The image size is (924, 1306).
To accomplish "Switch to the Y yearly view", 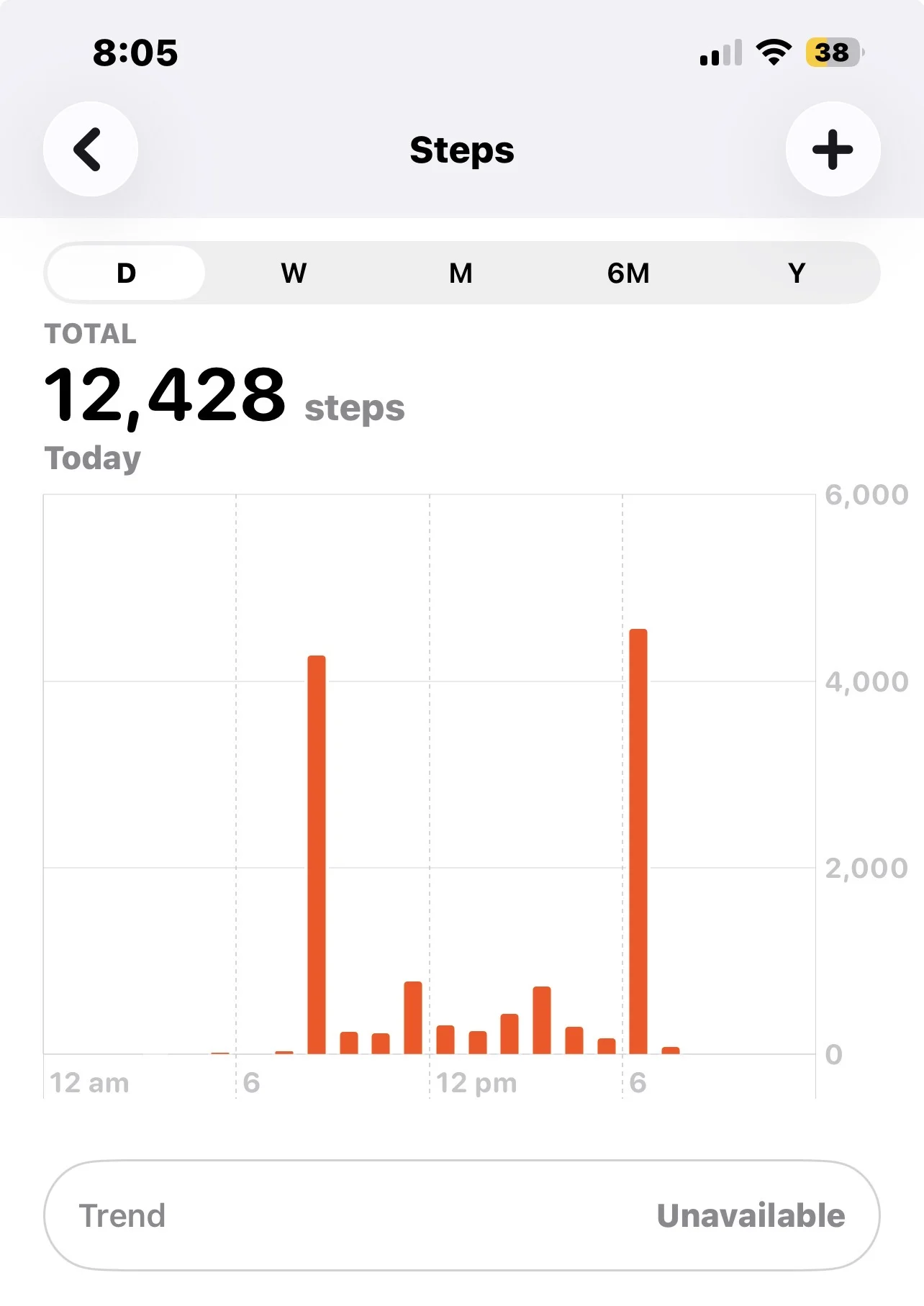I will point(796,273).
